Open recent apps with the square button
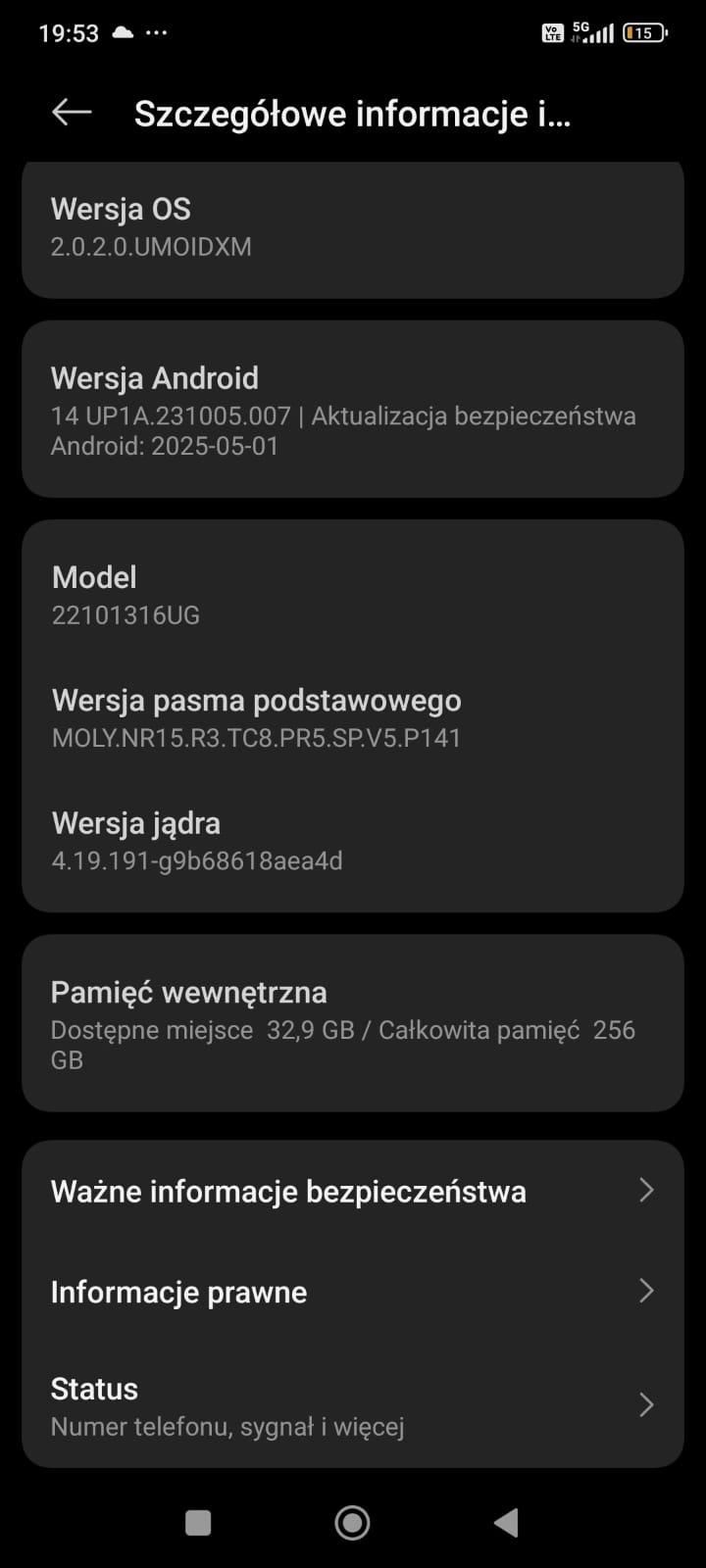706x1568 pixels. tap(198, 1522)
